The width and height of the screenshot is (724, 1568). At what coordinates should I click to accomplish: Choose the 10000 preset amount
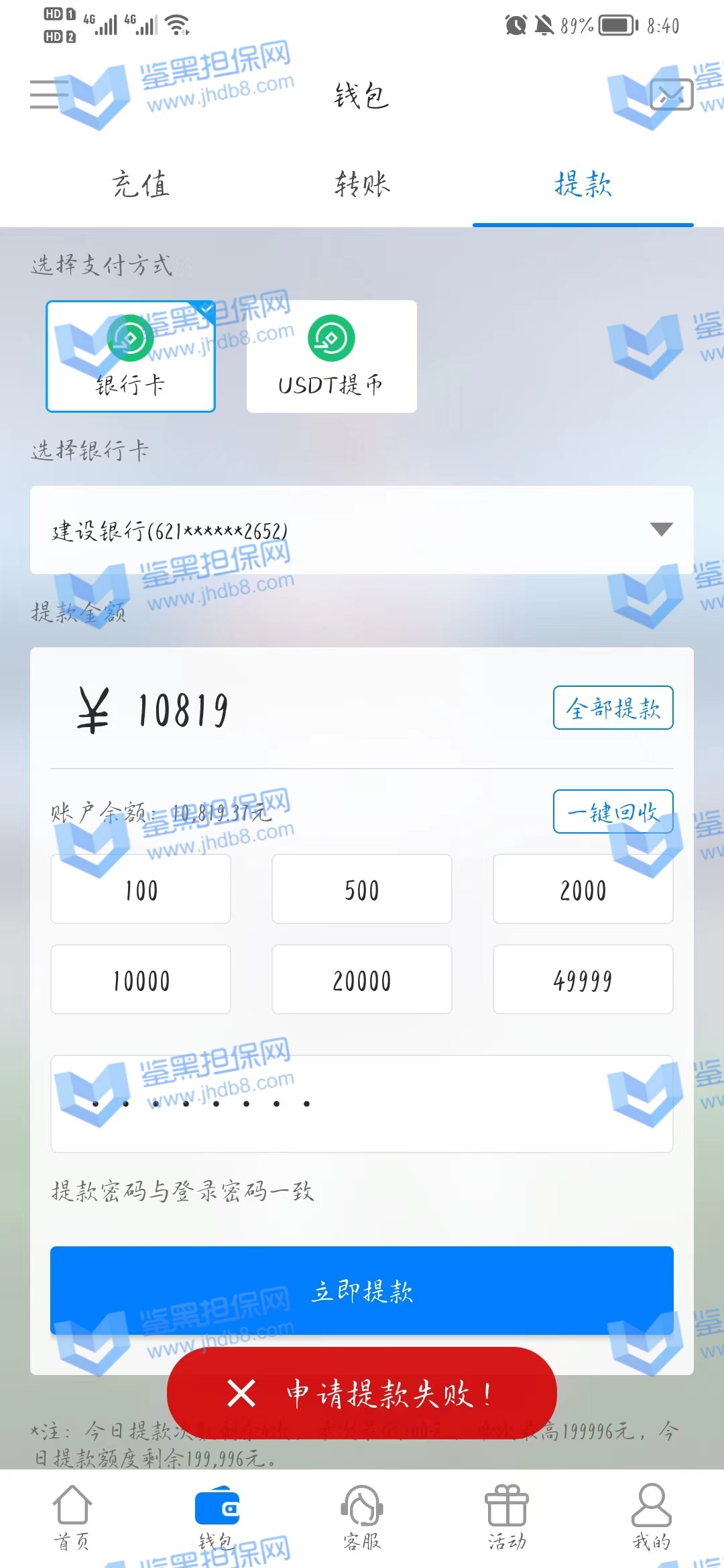pyautogui.click(x=141, y=980)
